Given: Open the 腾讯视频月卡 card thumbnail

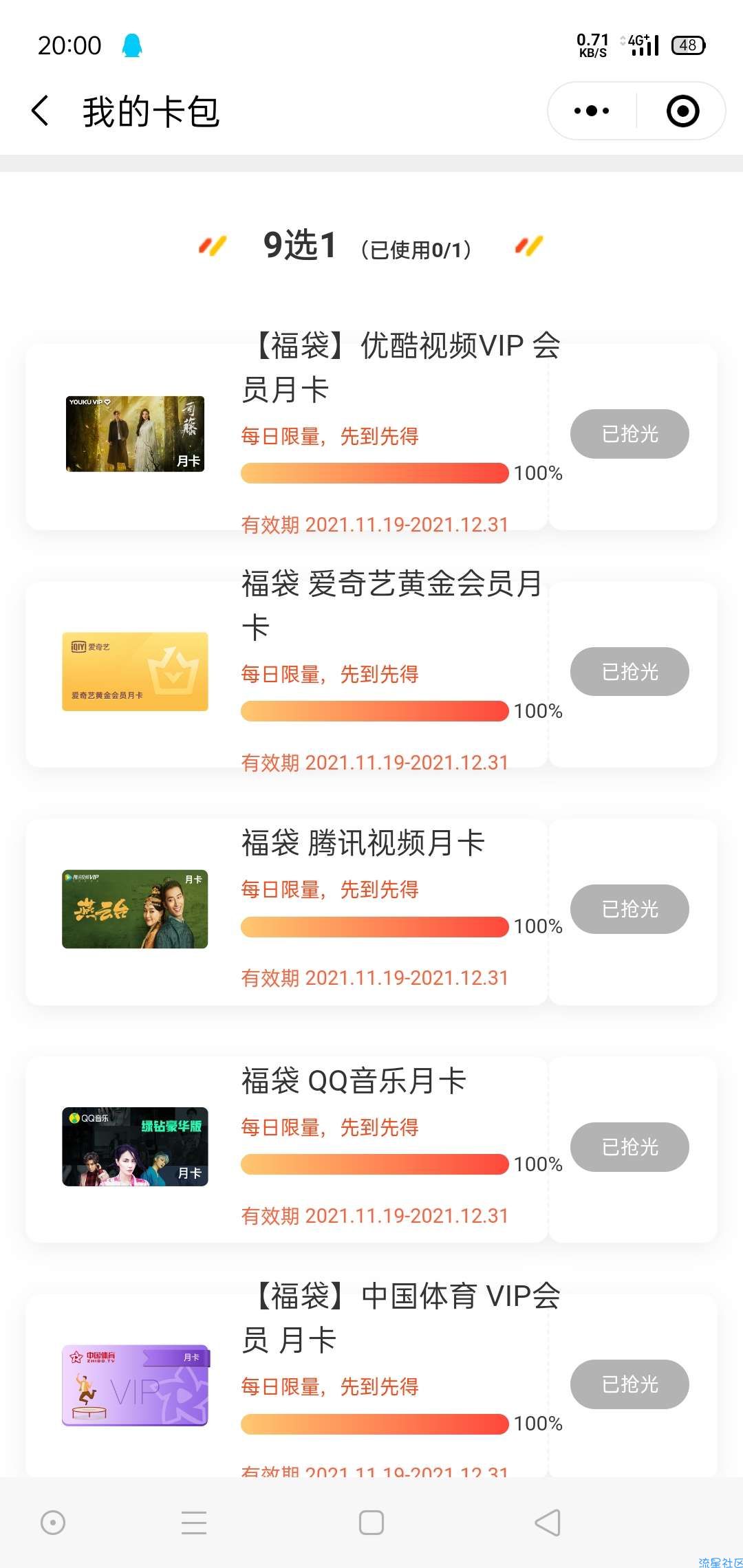Looking at the screenshot, I should tap(135, 909).
